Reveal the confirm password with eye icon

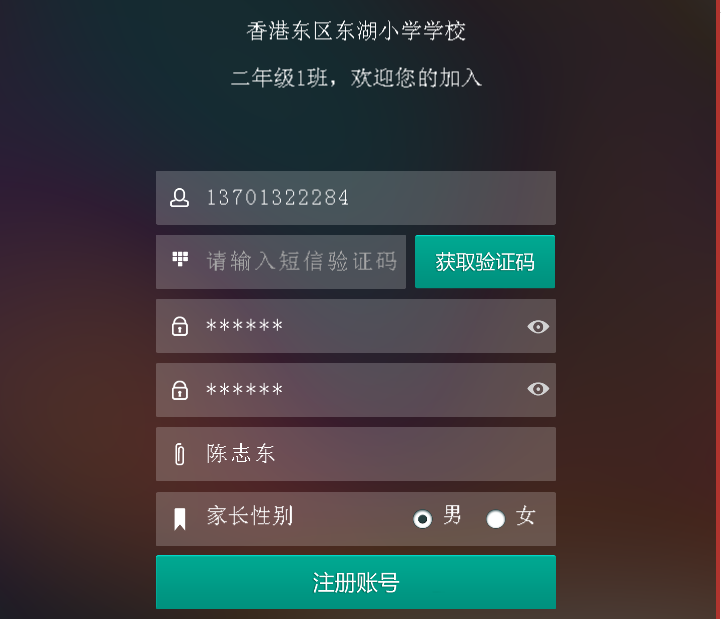point(538,390)
